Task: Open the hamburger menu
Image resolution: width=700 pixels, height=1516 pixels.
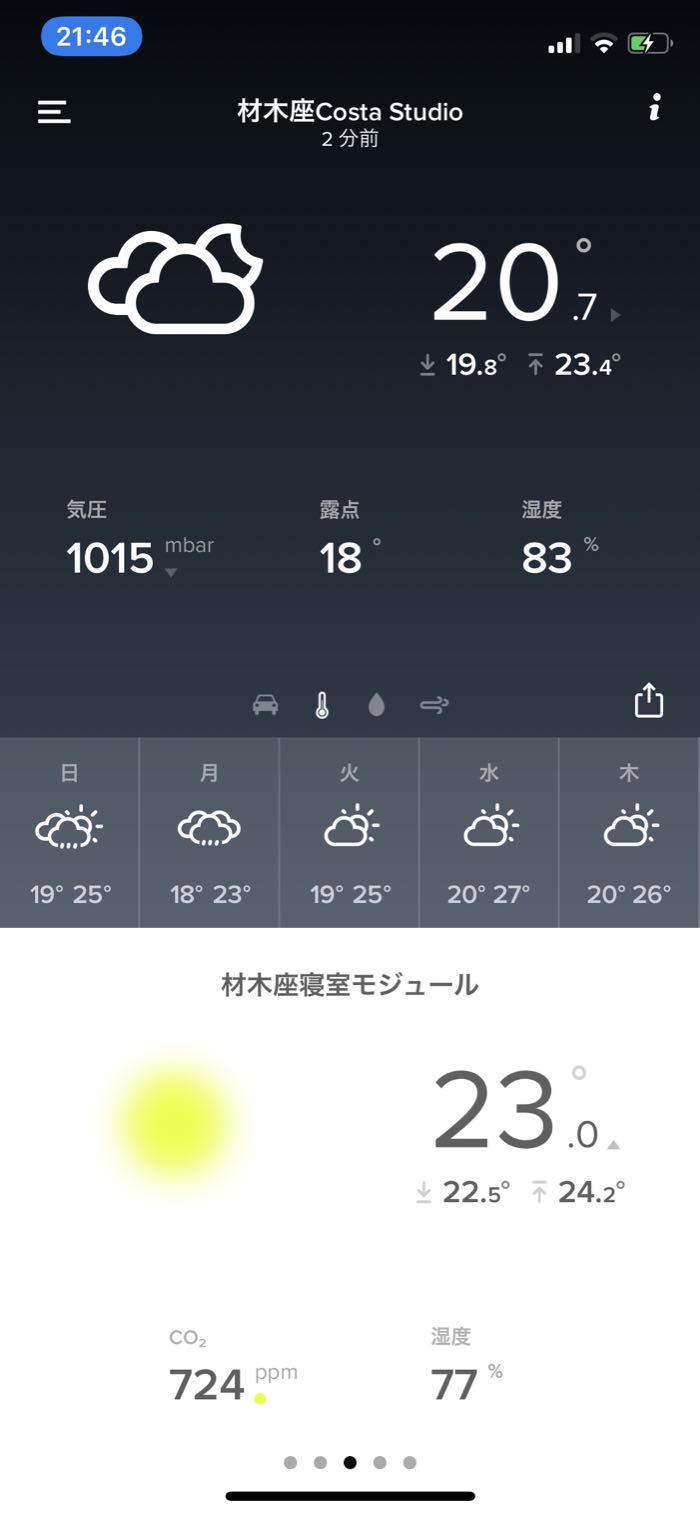Action: point(54,111)
